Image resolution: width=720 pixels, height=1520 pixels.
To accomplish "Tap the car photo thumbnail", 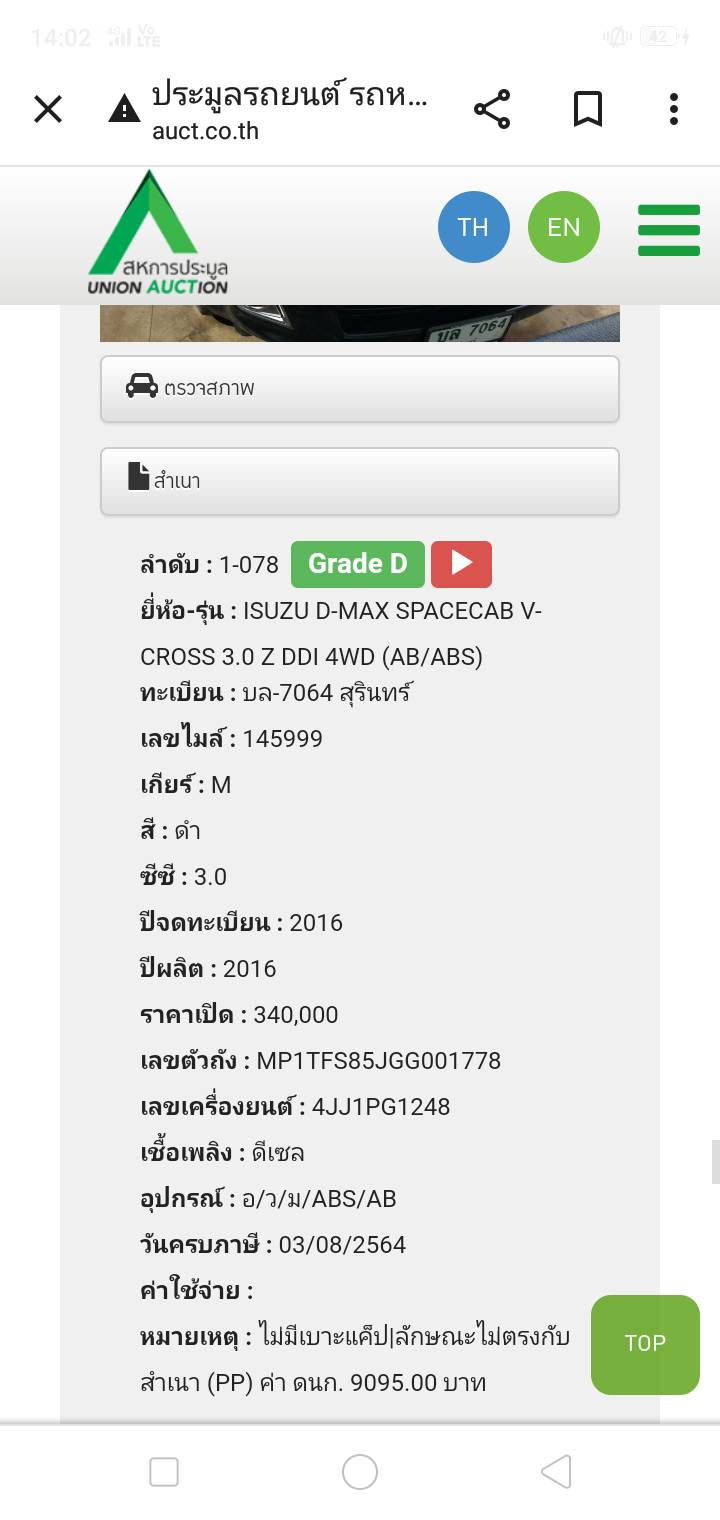I will point(360,323).
